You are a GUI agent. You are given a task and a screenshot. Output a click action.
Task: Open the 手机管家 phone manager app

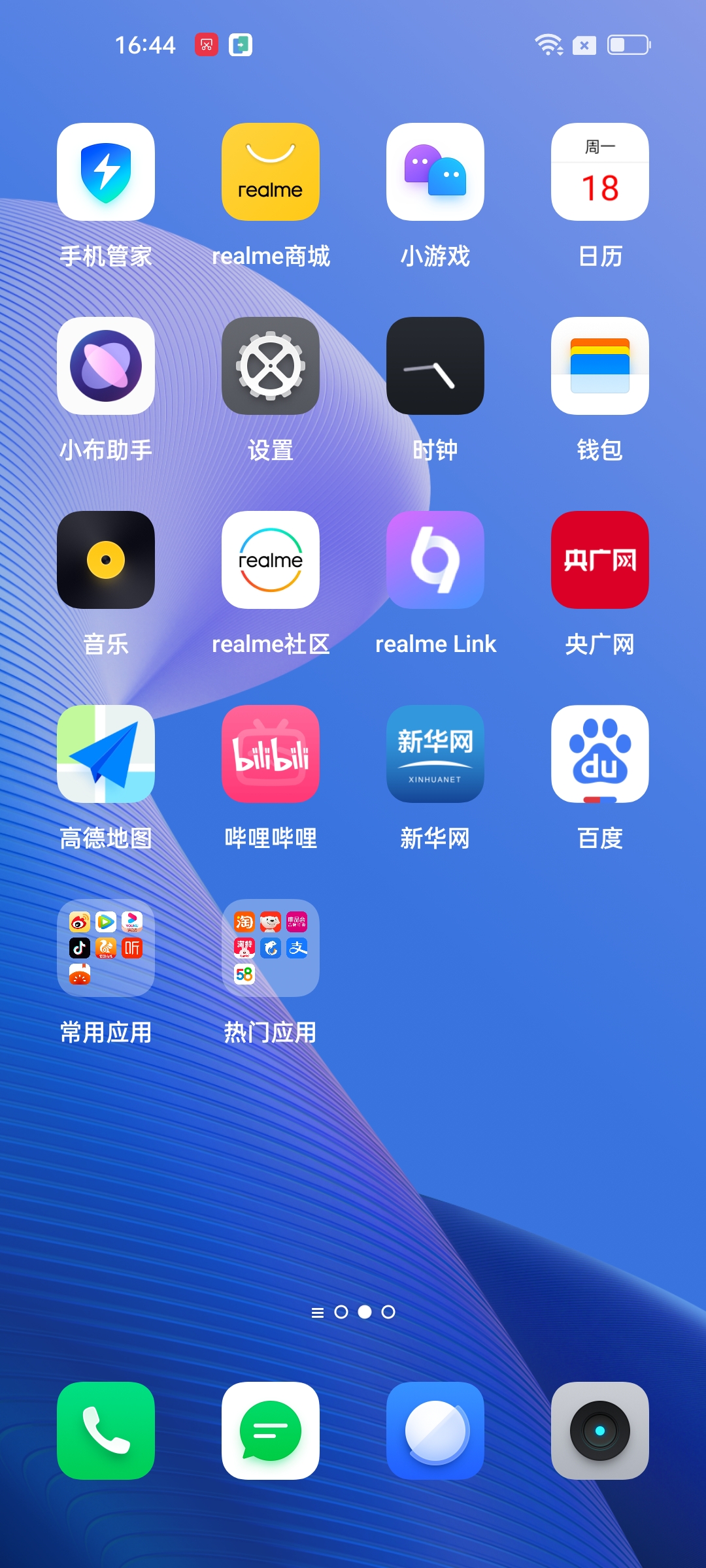click(106, 172)
